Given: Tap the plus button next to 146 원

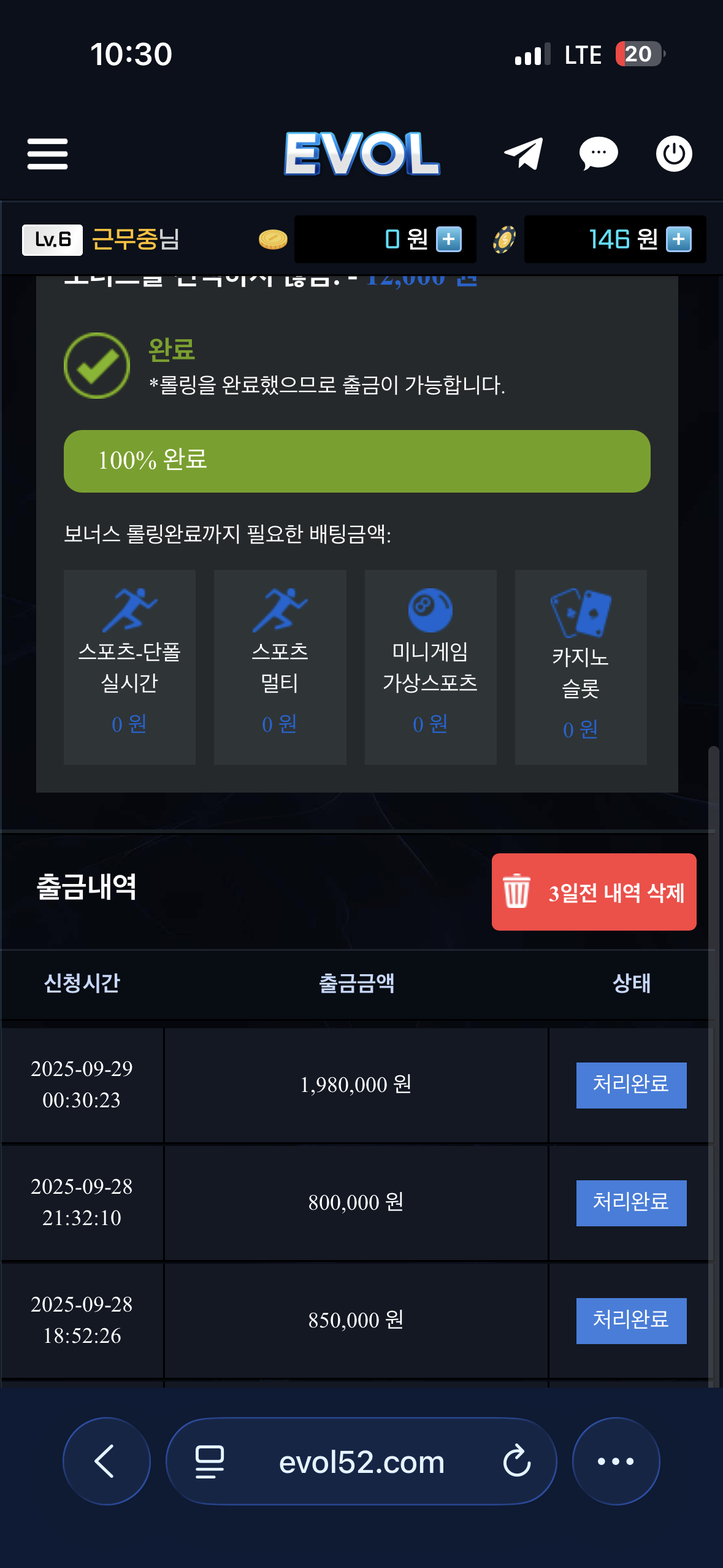Looking at the screenshot, I should point(679,239).
